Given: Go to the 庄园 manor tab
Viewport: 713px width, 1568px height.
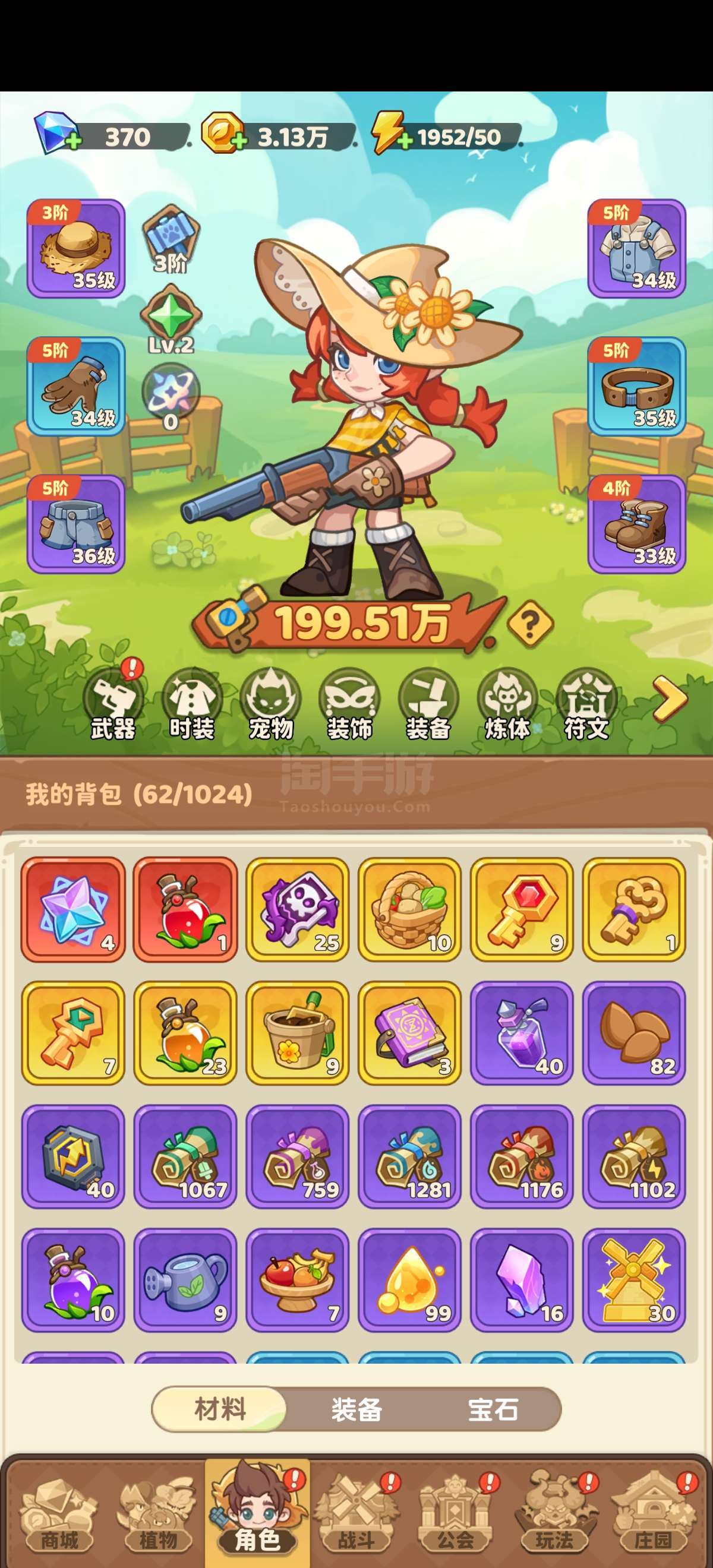Looking at the screenshot, I should click(x=654, y=1513).
